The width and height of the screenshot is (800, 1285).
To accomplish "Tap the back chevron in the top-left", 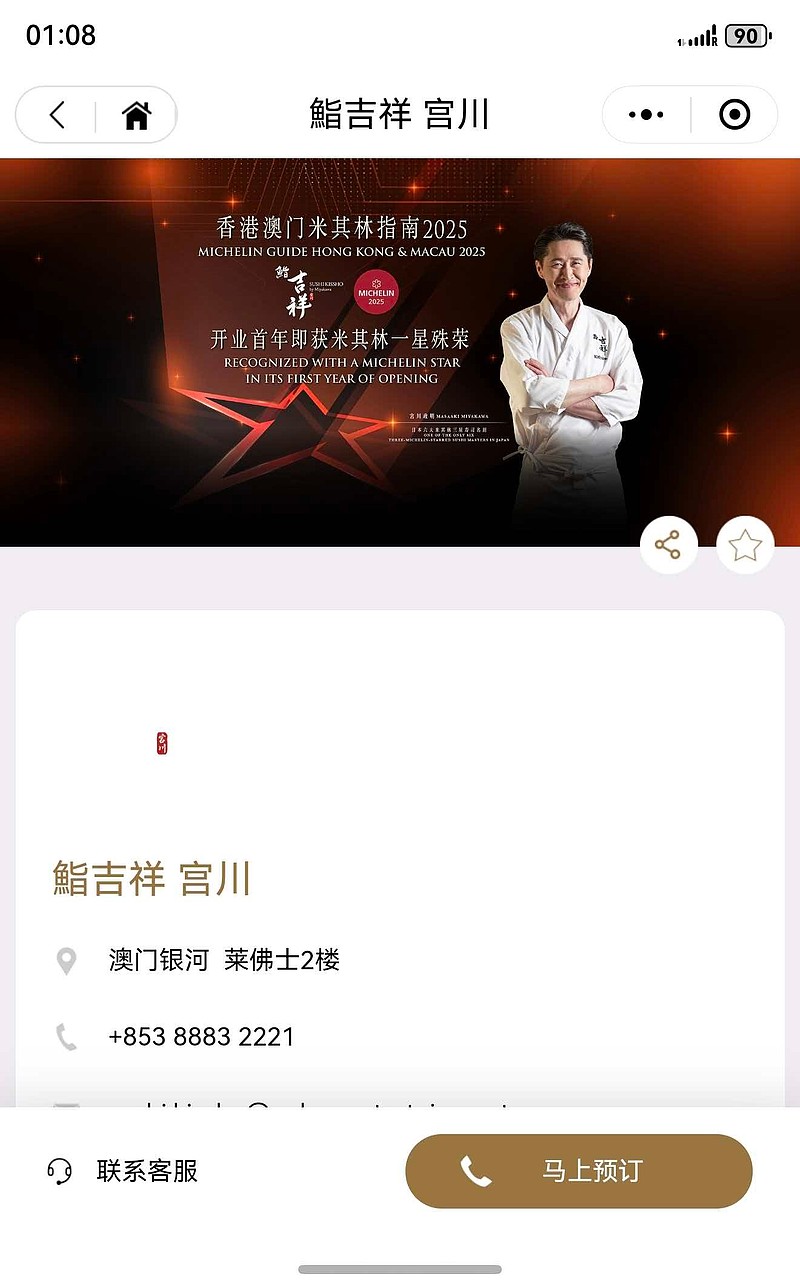I will (x=54, y=114).
